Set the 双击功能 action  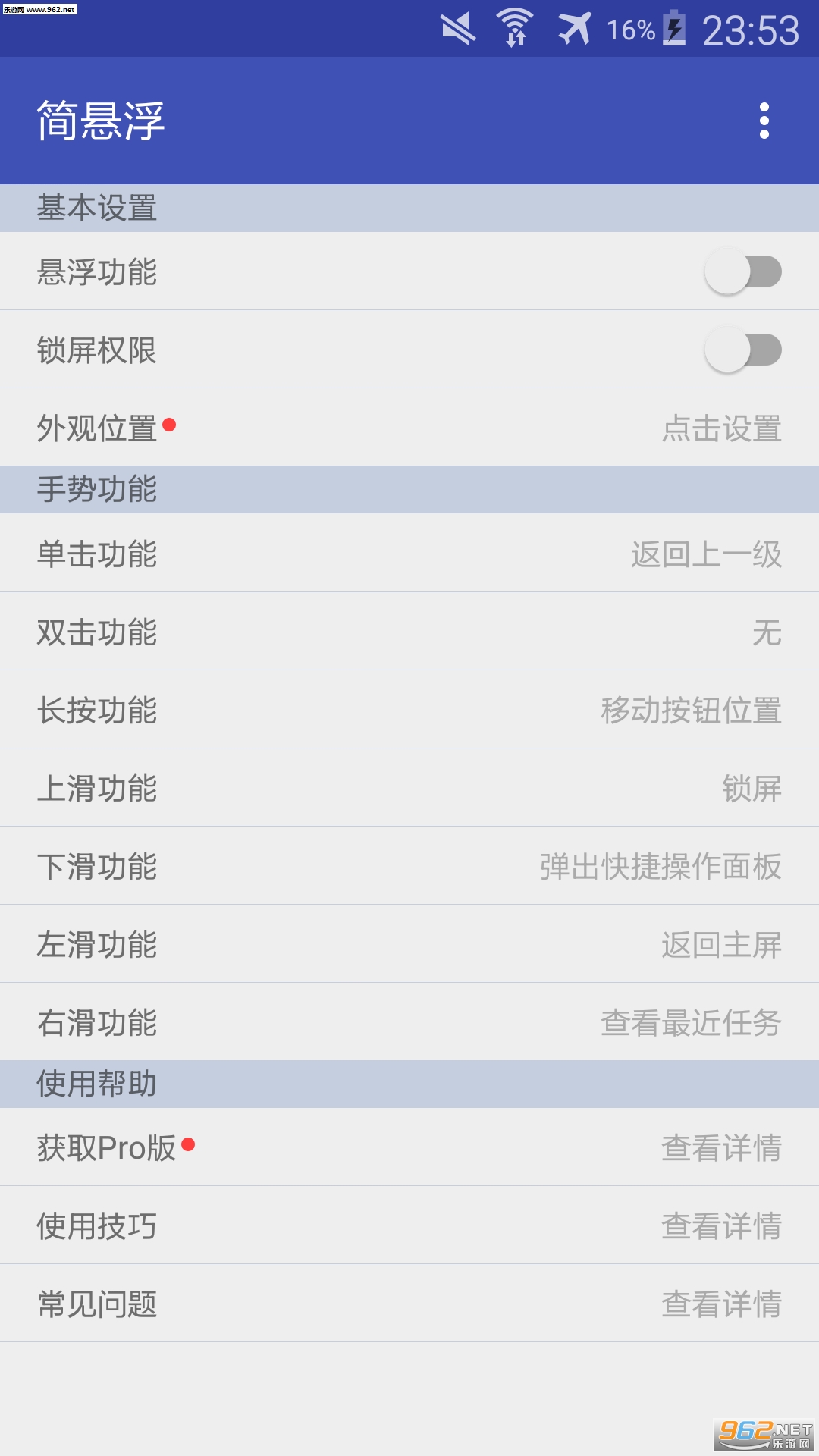[409, 632]
